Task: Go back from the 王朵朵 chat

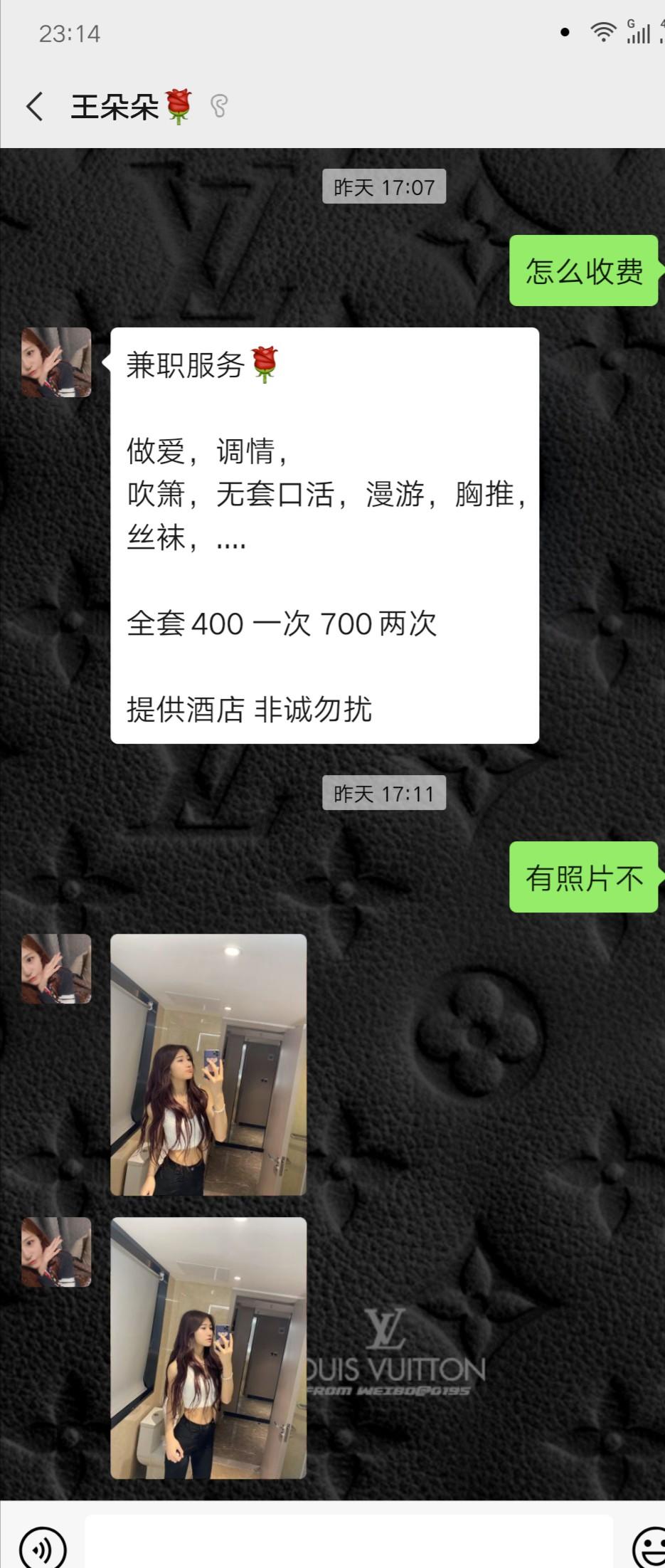Action: (x=34, y=107)
